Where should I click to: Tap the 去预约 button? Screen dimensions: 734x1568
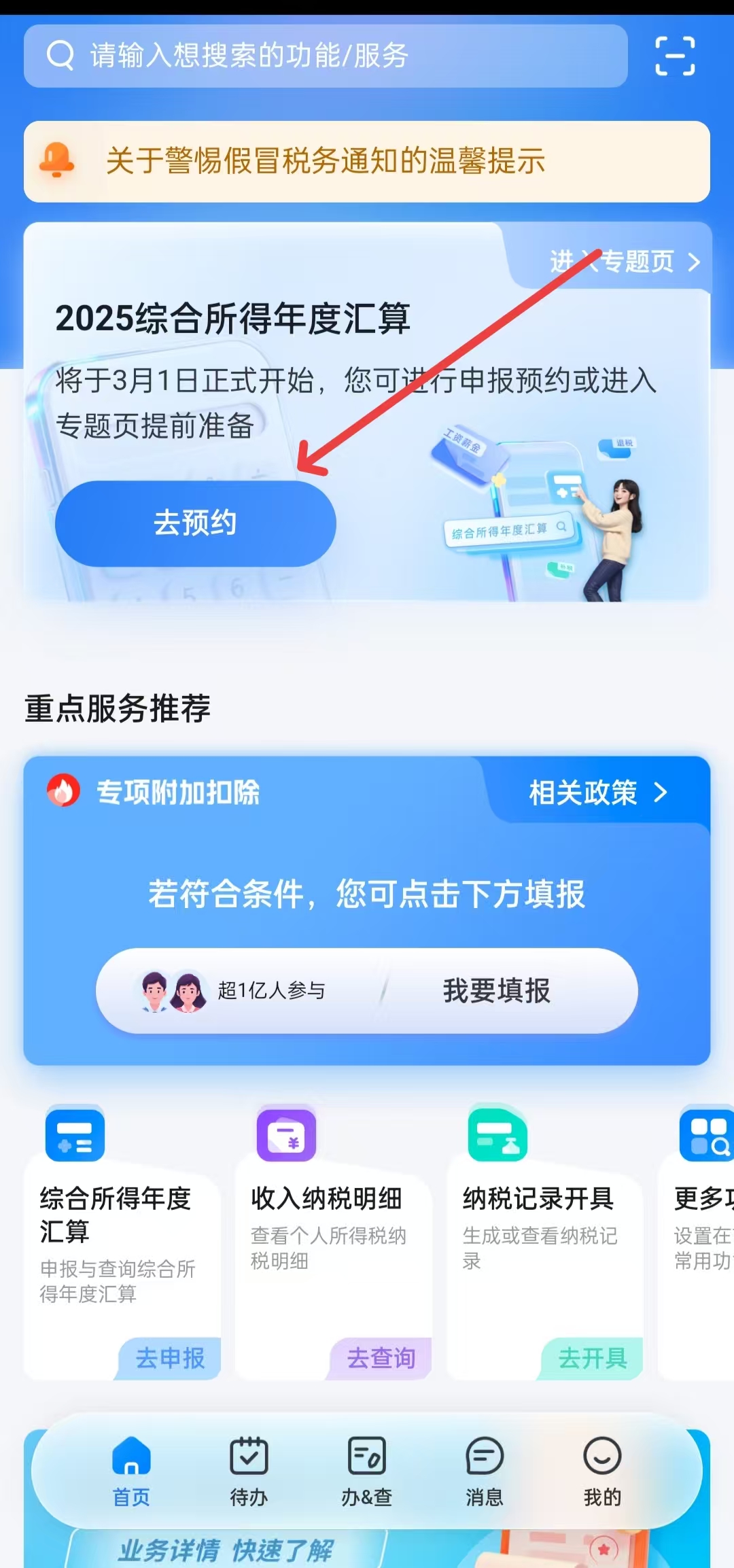click(195, 523)
